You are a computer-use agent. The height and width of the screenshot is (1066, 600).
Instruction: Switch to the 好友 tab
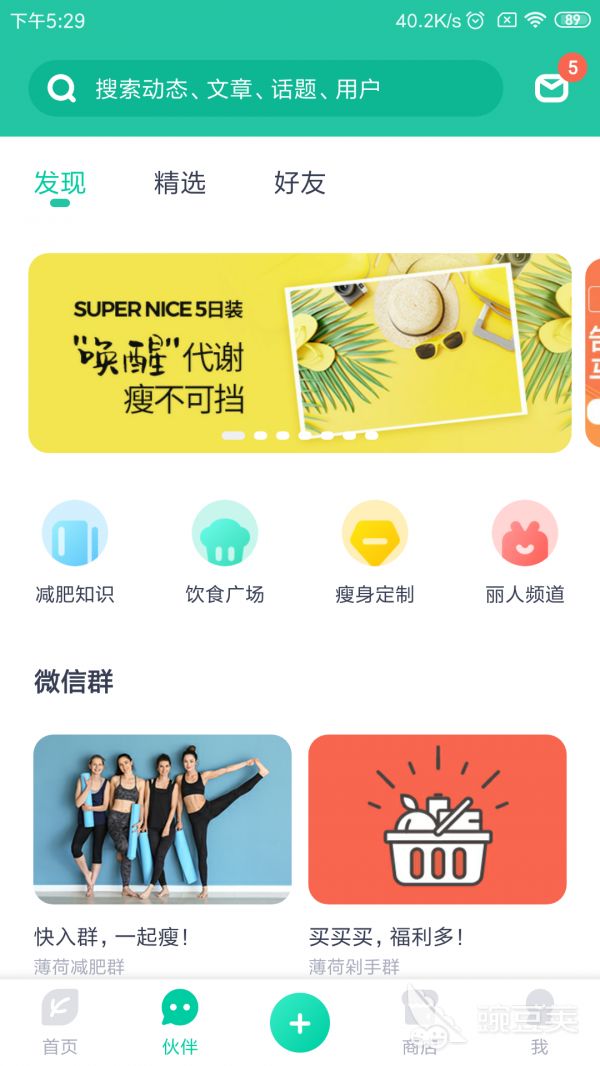coord(300,183)
